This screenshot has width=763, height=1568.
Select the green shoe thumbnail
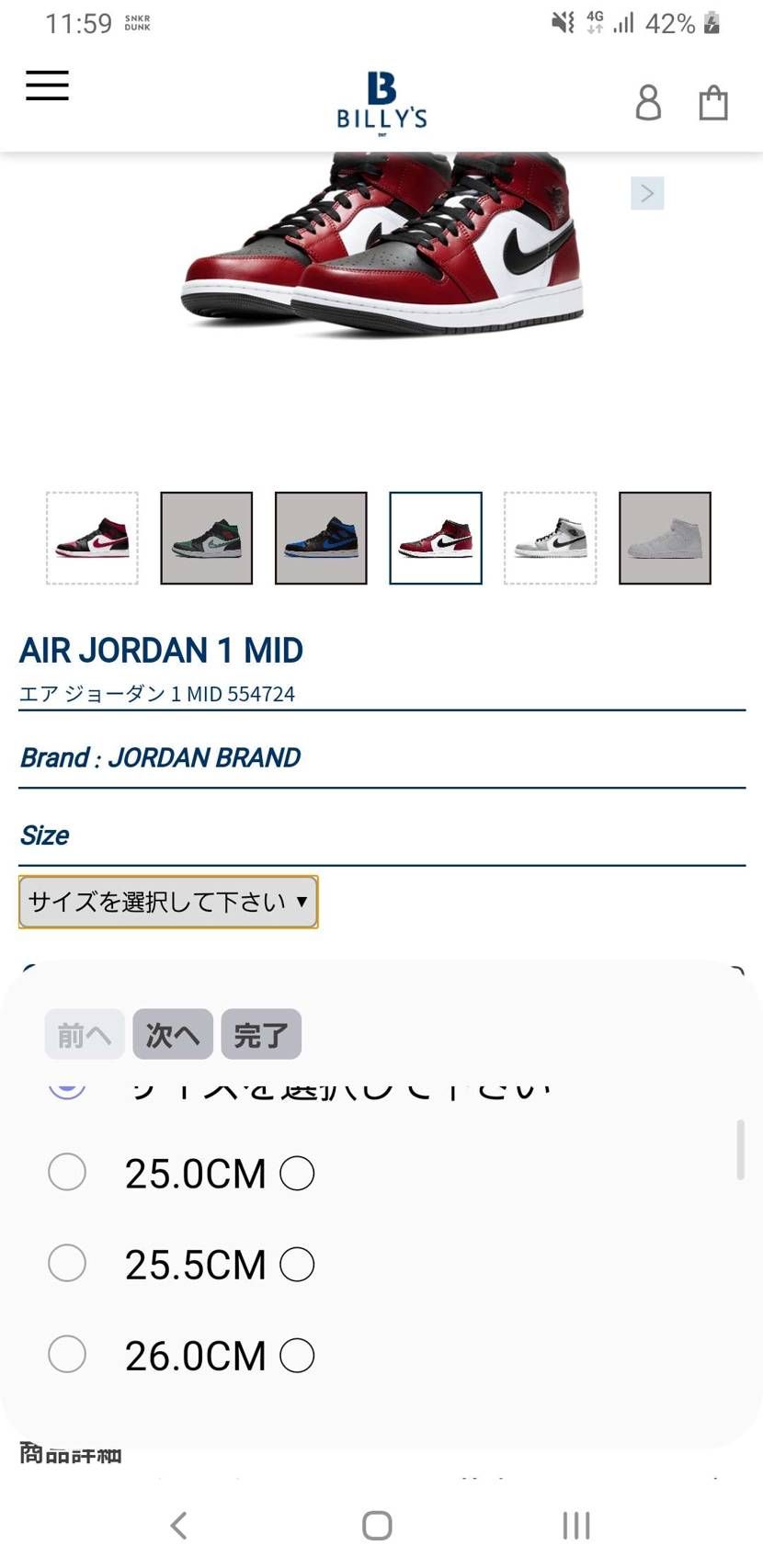point(207,538)
